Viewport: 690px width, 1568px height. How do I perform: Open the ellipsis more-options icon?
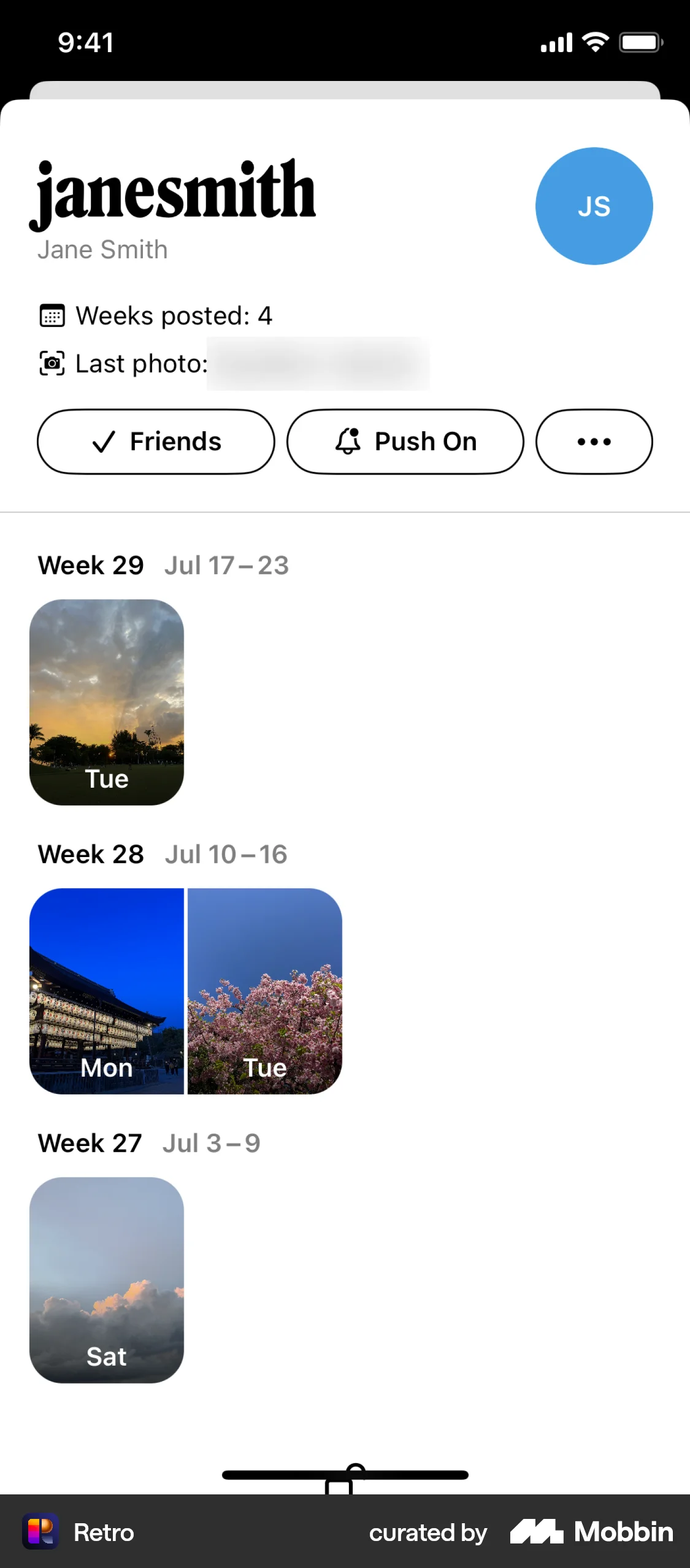593,441
